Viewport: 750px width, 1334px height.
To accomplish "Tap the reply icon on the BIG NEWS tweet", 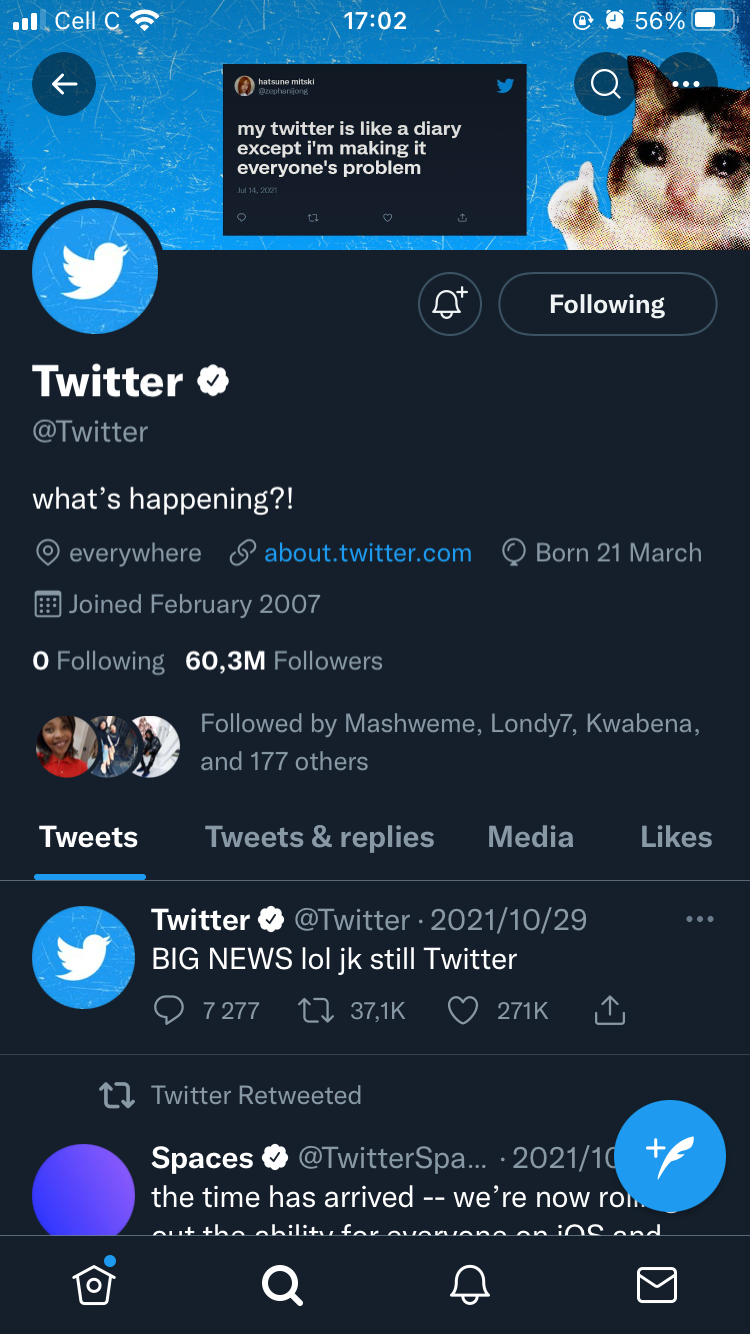I will [x=172, y=1011].
